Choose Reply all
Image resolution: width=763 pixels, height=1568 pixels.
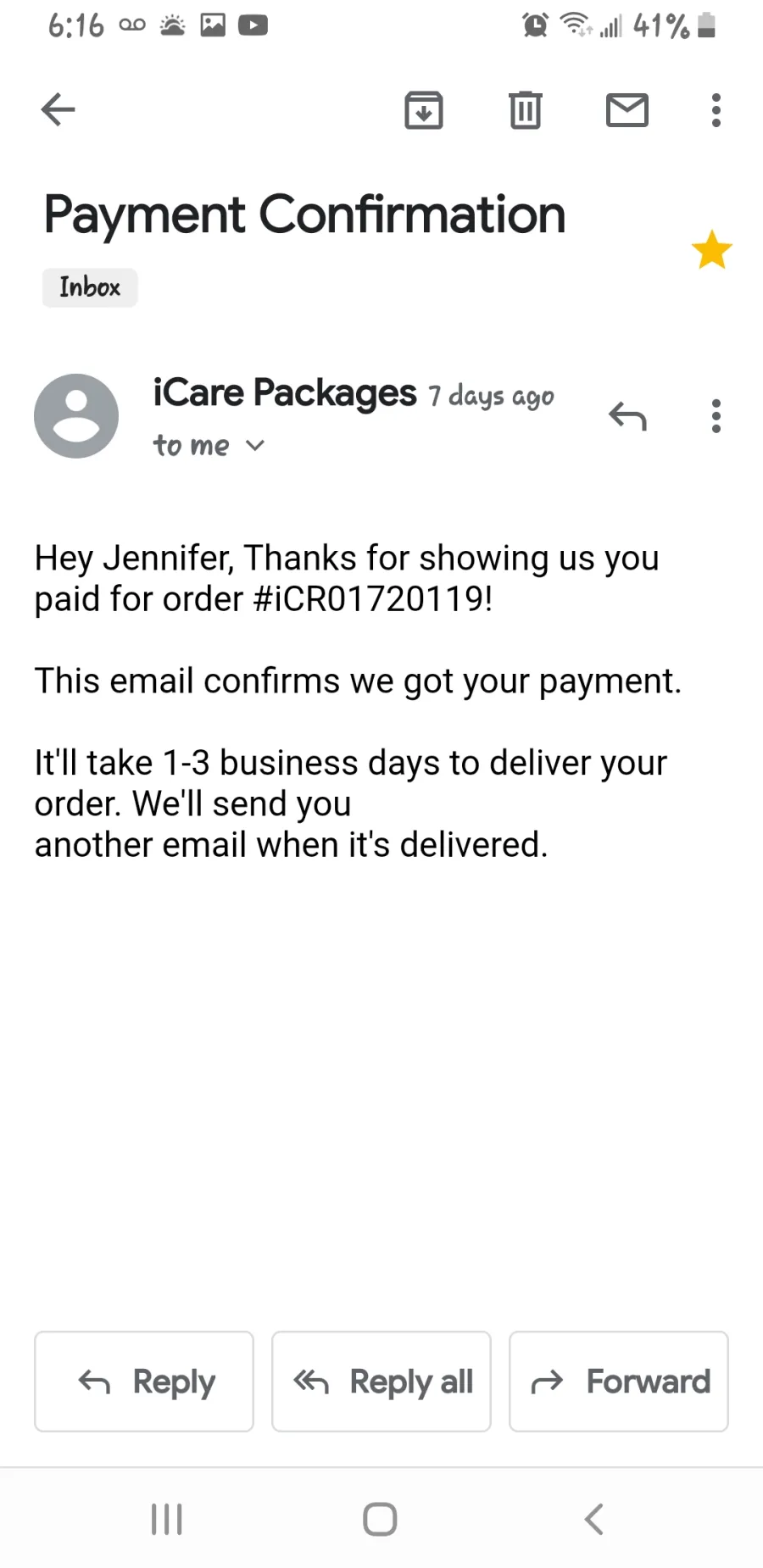(381, 1382)
